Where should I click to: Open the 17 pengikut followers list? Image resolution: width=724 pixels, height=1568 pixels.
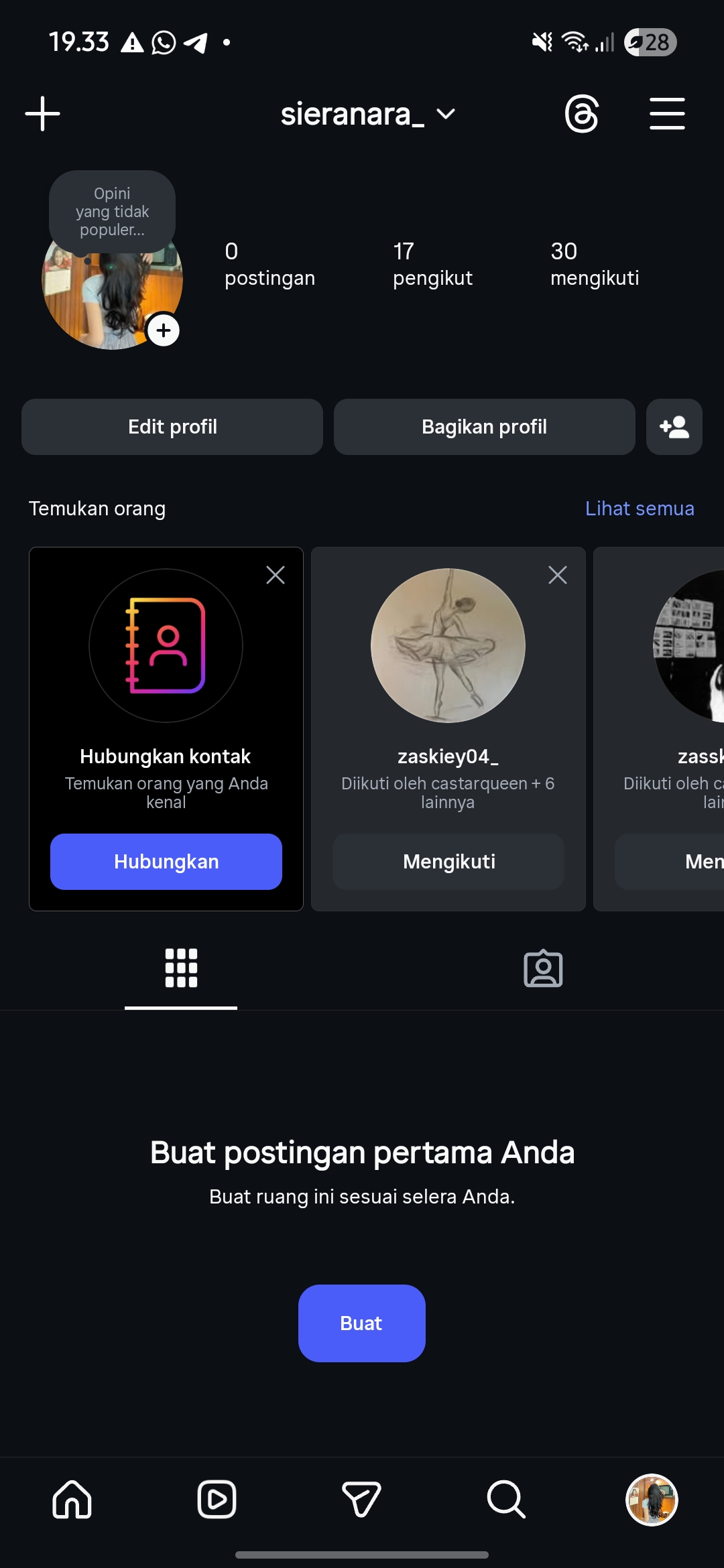[x=432, y=265]
